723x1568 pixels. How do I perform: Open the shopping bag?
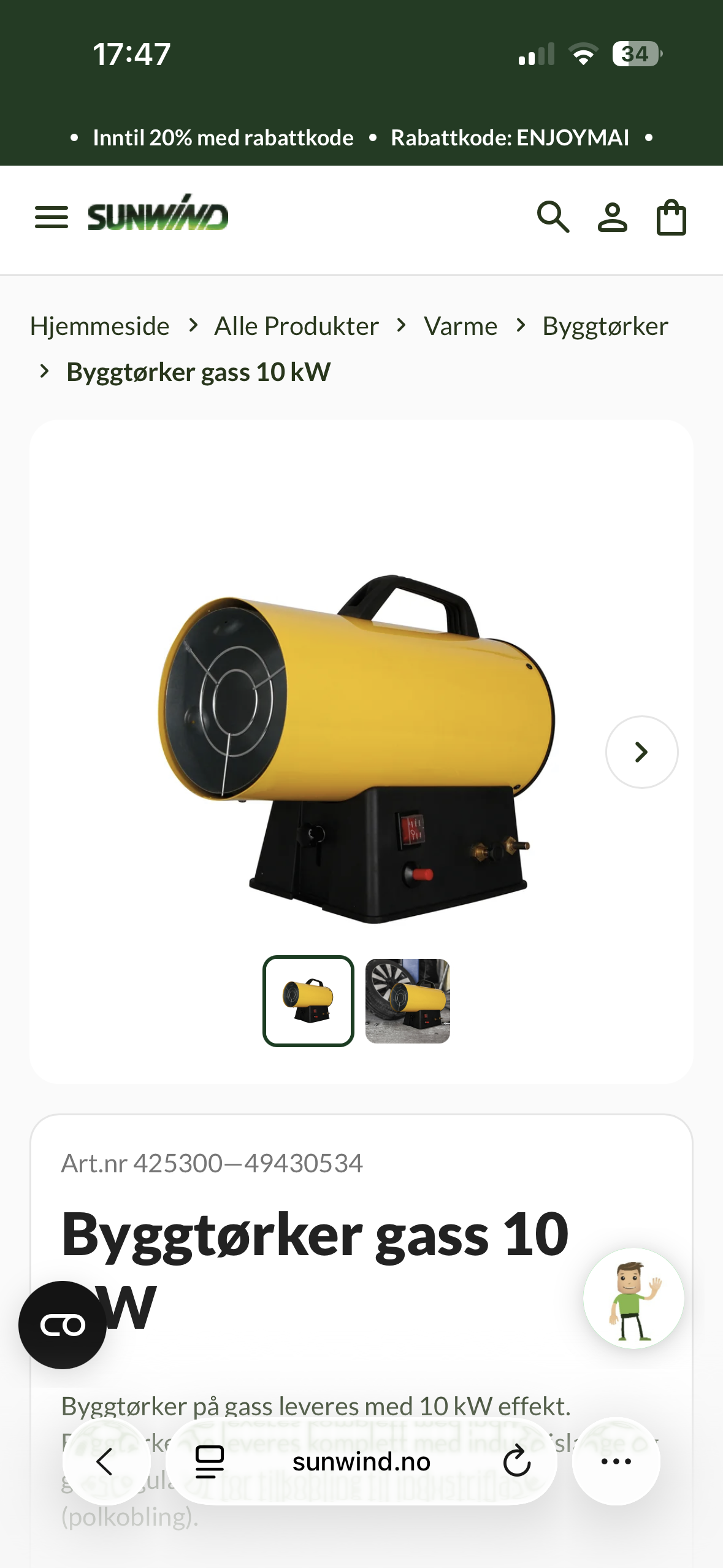point(671,217)
